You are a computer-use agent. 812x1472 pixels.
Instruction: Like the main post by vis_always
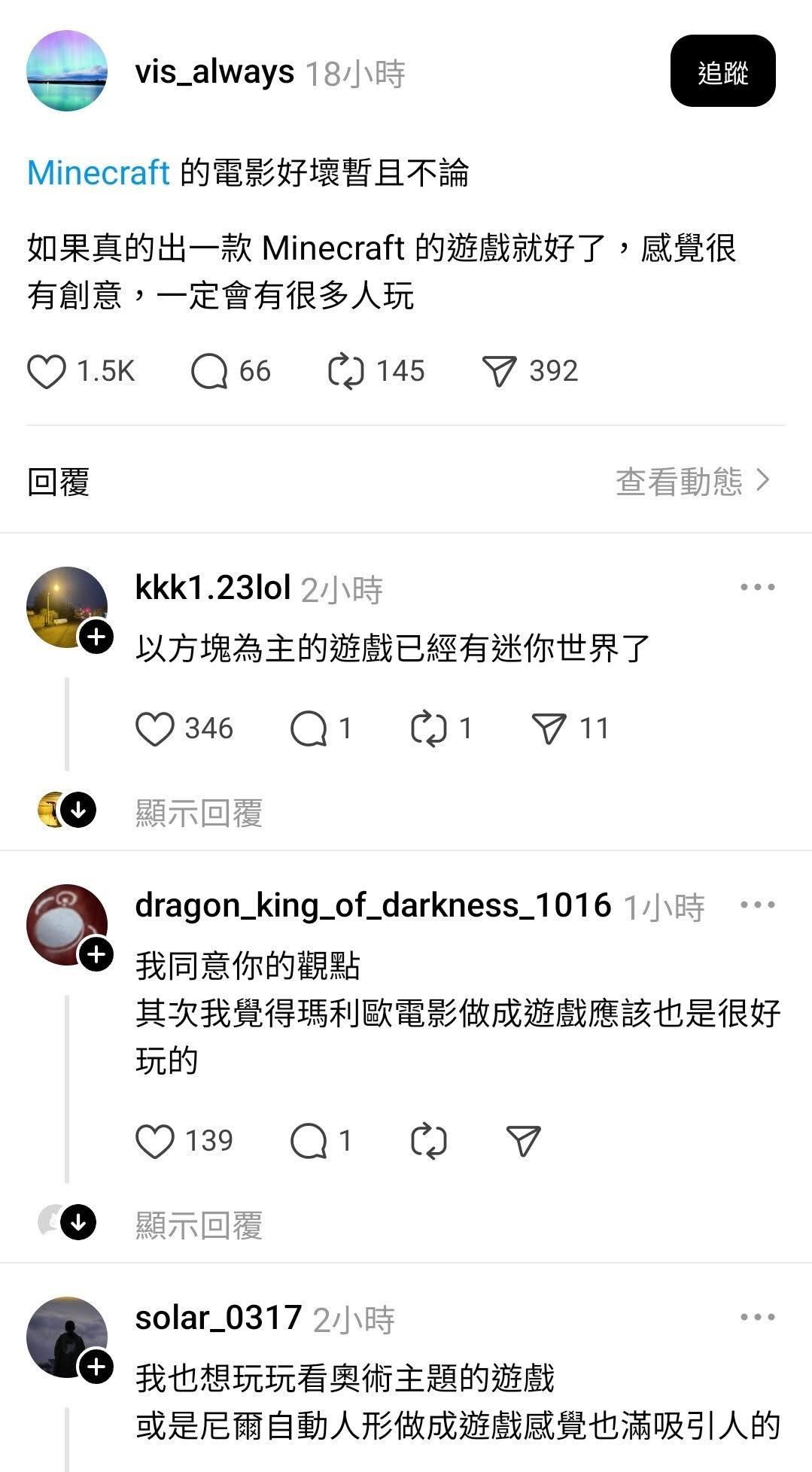47,372
